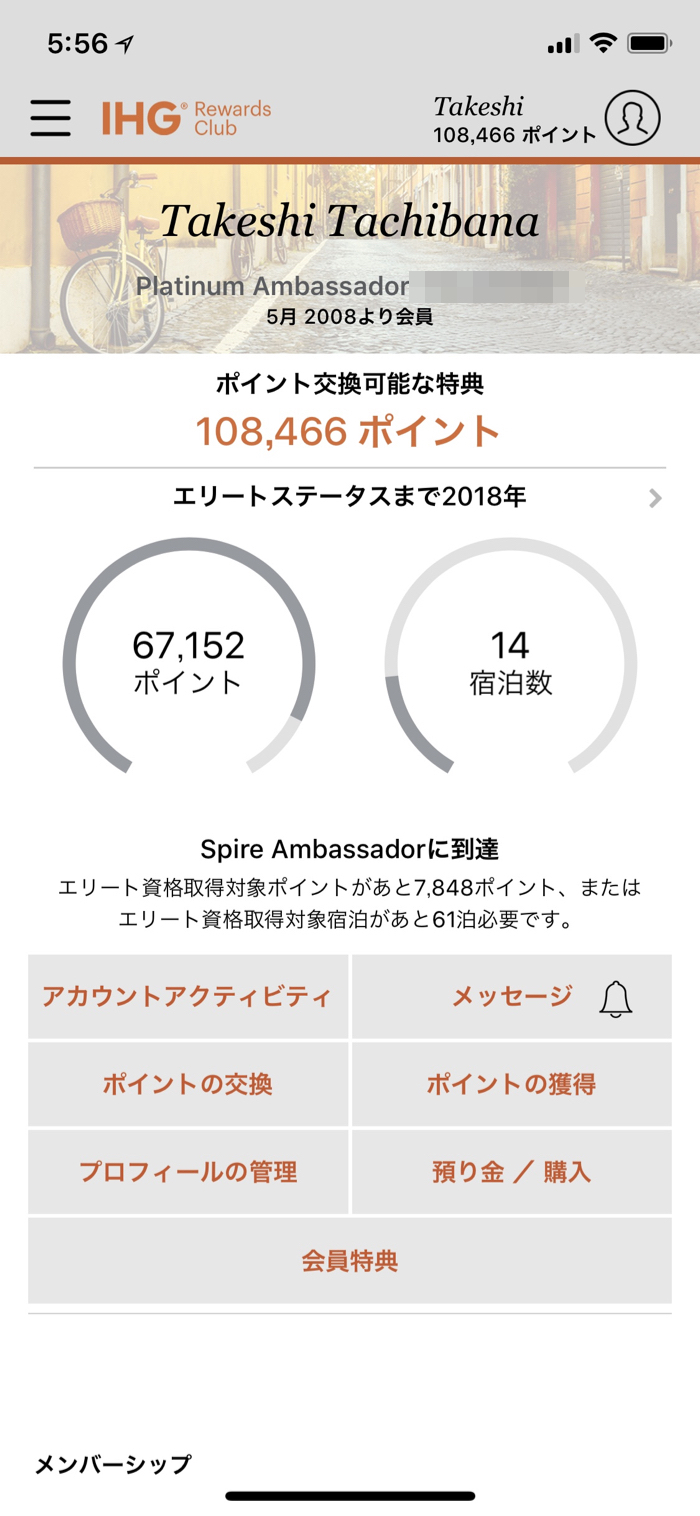This screenshot has height=1516, width=700.
Task: View メッセージ inbox
Action: 512,996
